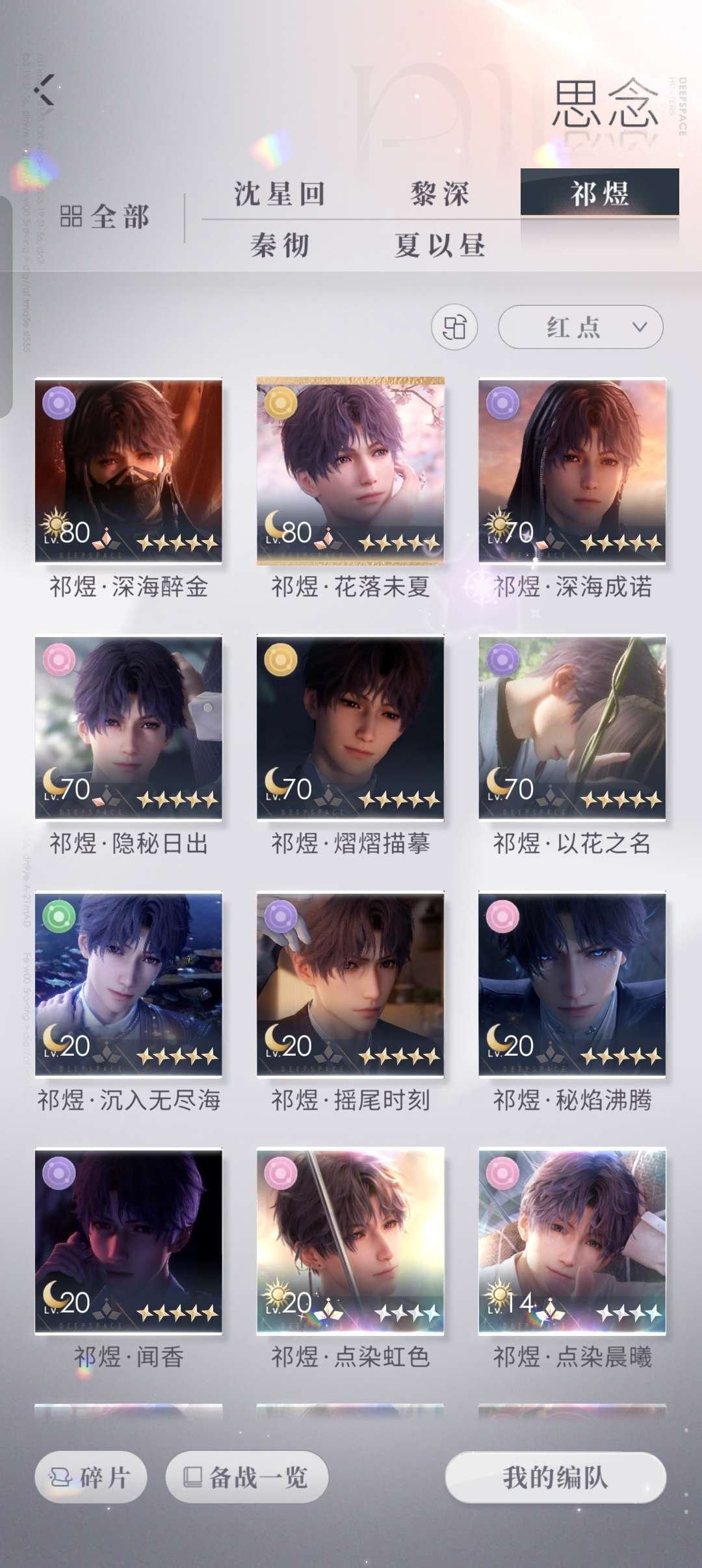This screenshot has width=702, height=1568.
Task: Switch to the 秦彻 tab
Action: (x=279, y=246)
